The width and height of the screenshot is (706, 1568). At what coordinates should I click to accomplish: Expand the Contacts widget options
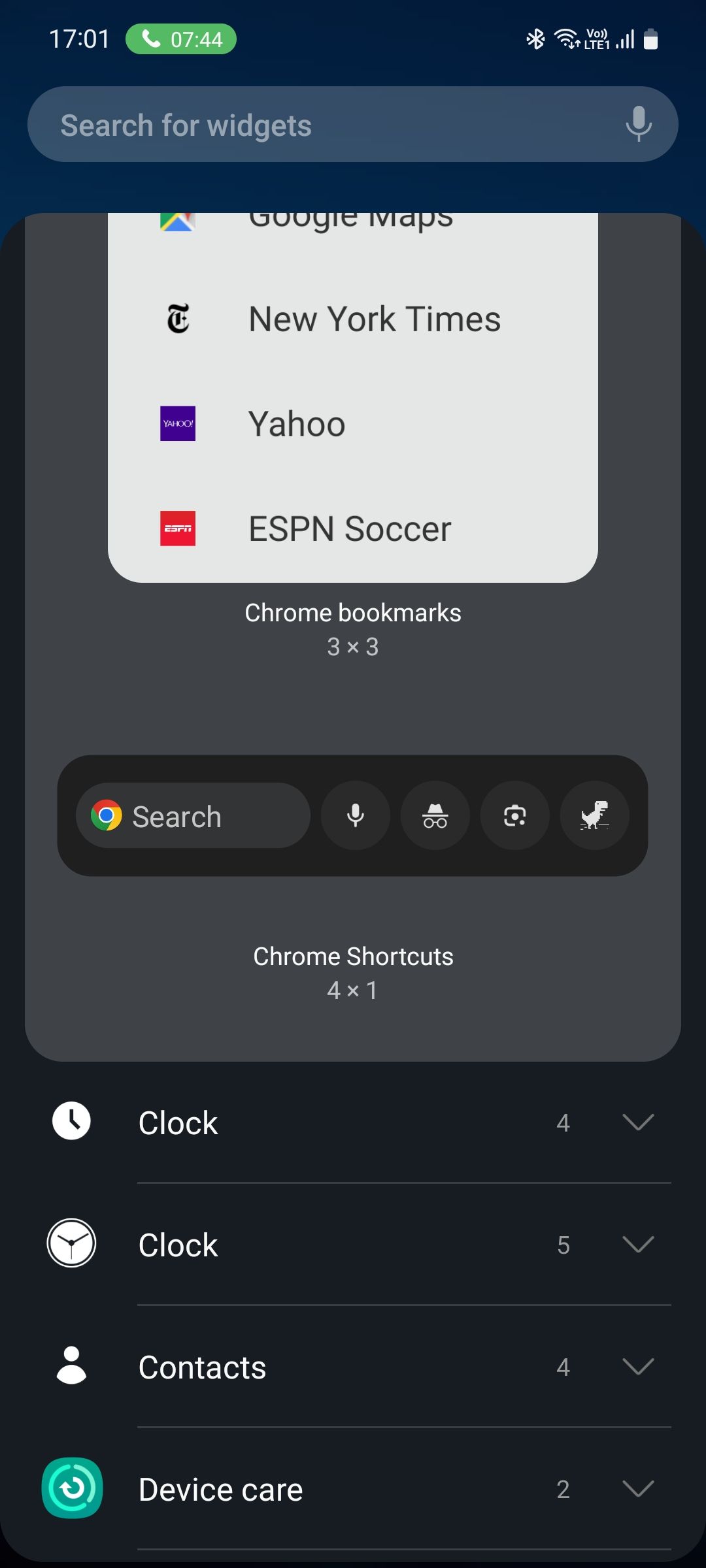[x=639, y=1366]
